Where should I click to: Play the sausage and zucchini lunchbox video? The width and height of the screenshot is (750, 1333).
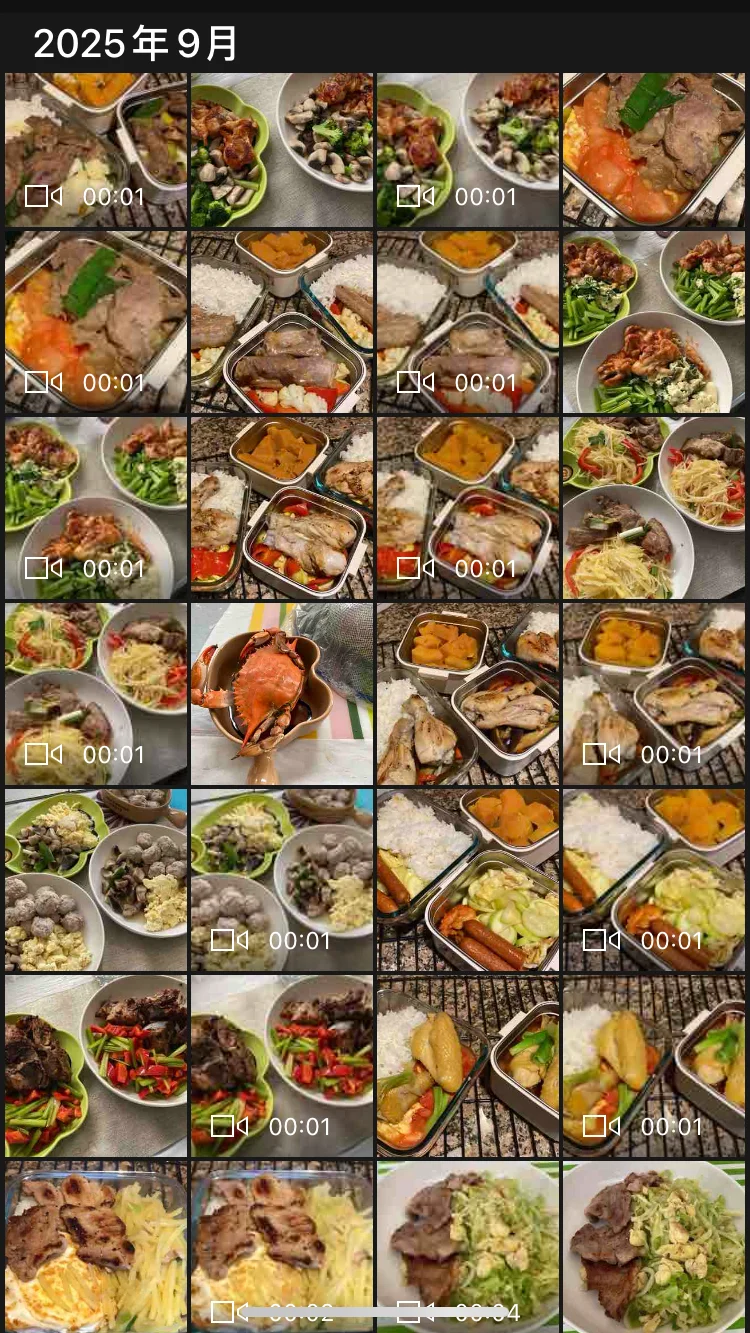[x=654, y=879]
